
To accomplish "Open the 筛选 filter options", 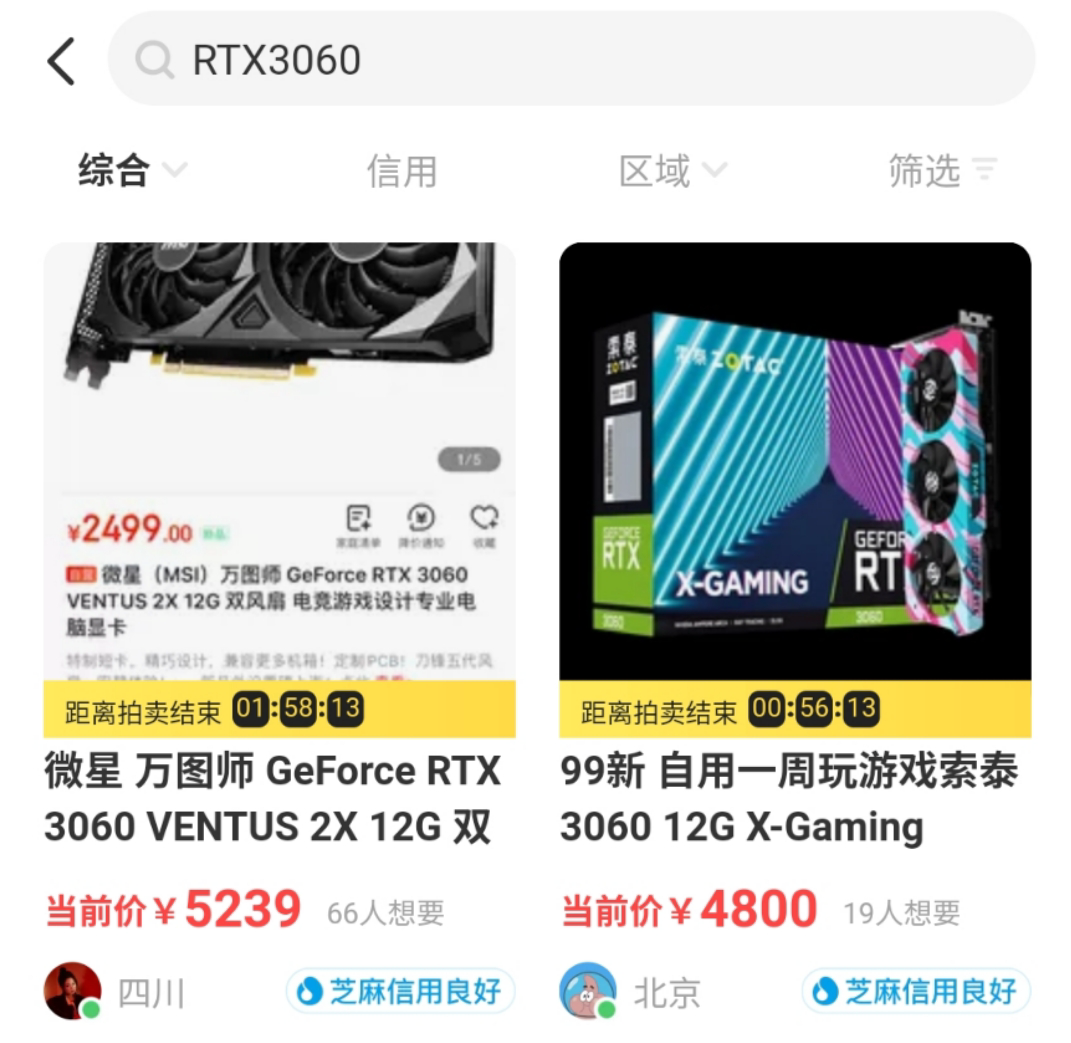I will coord(941,171).
